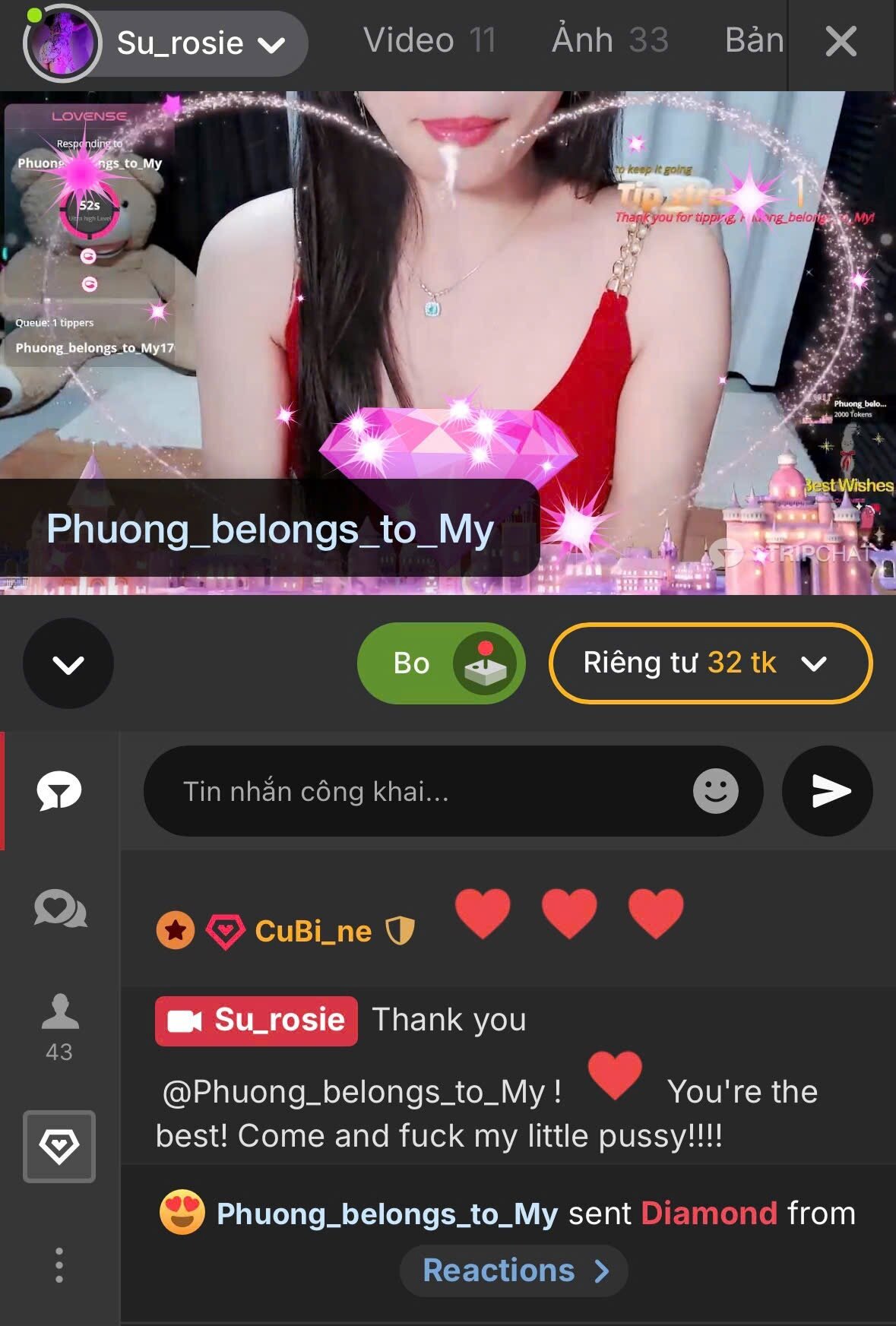Collapse the panel with the down chevron
896x1326 pixels.
click(x=68, y=664)
